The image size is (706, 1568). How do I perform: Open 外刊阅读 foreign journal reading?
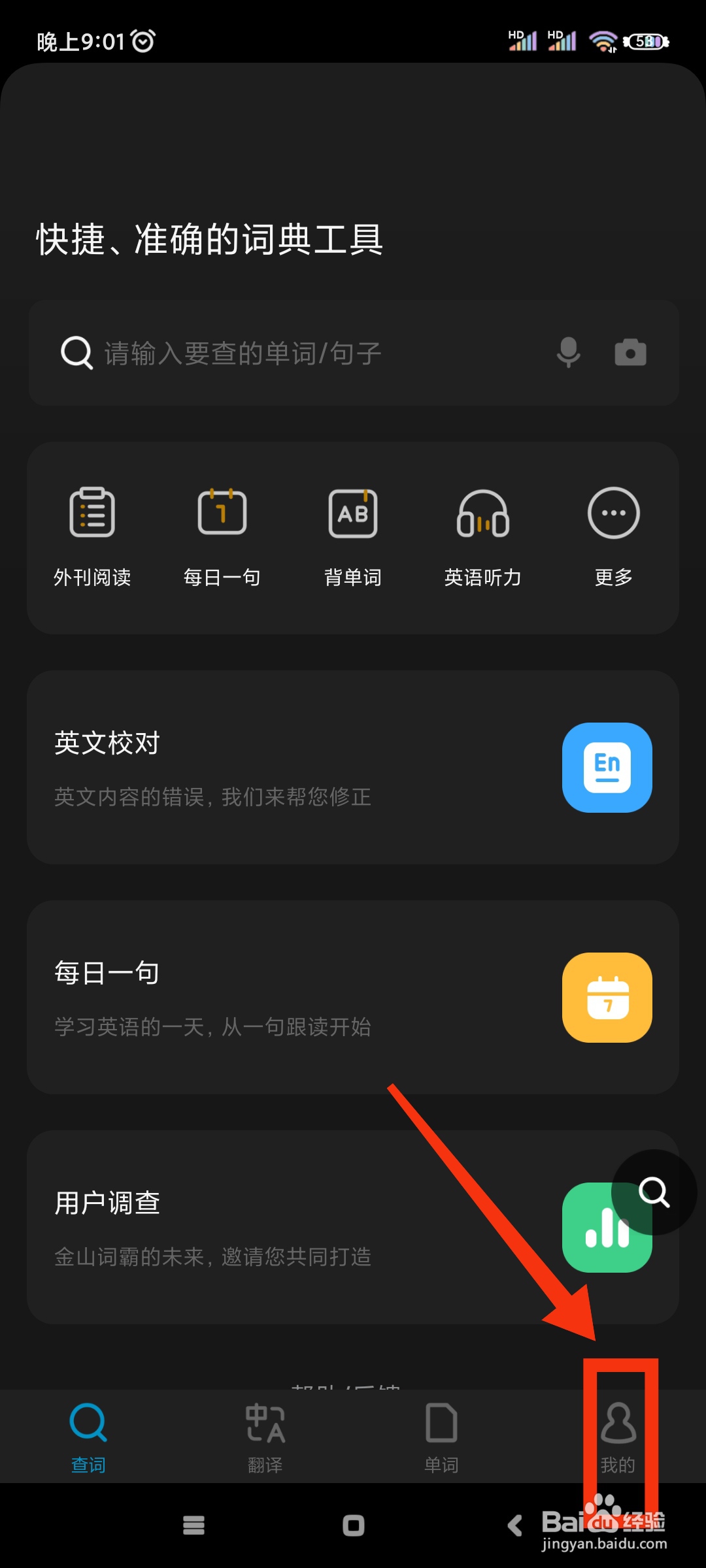[x=92, y=532]
